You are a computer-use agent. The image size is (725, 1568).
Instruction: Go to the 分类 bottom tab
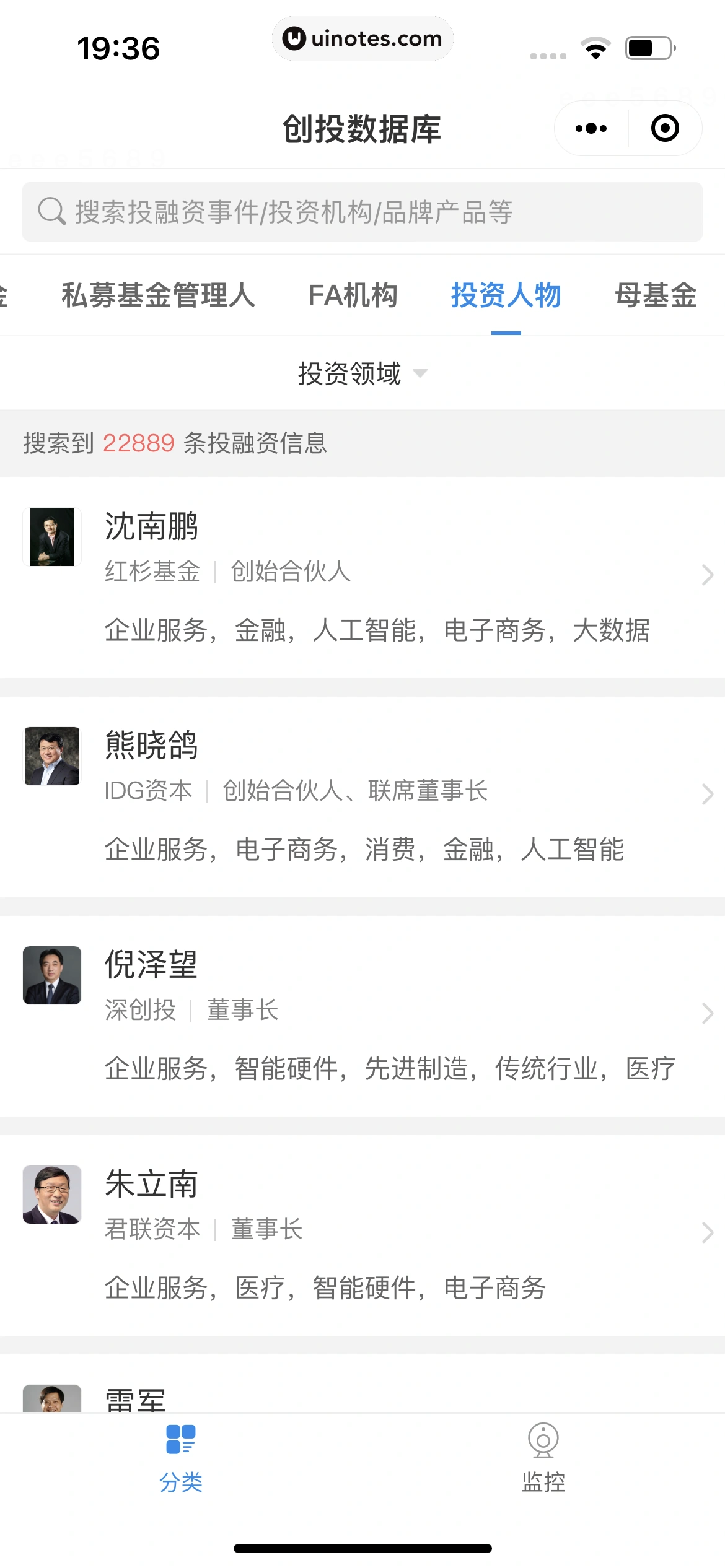(x=181, y=1458)
